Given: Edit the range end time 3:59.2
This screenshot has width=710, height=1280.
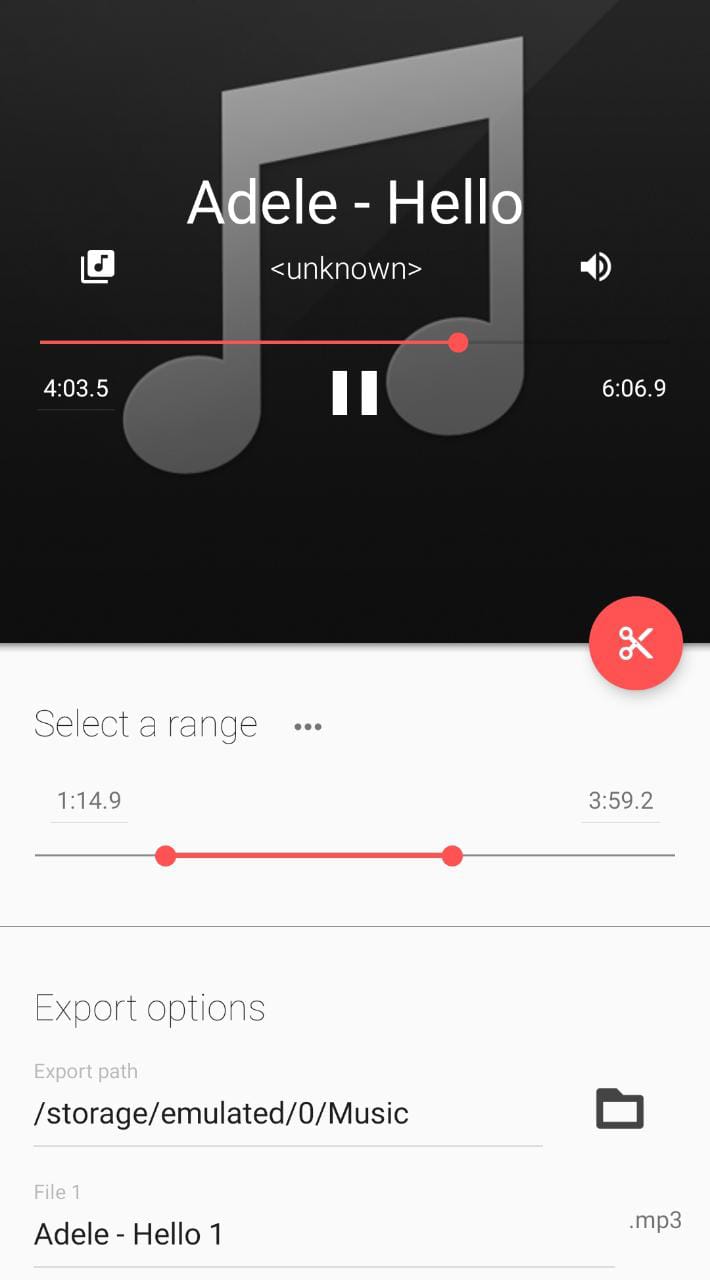Looking at the screenshot, I should (620, 801).
